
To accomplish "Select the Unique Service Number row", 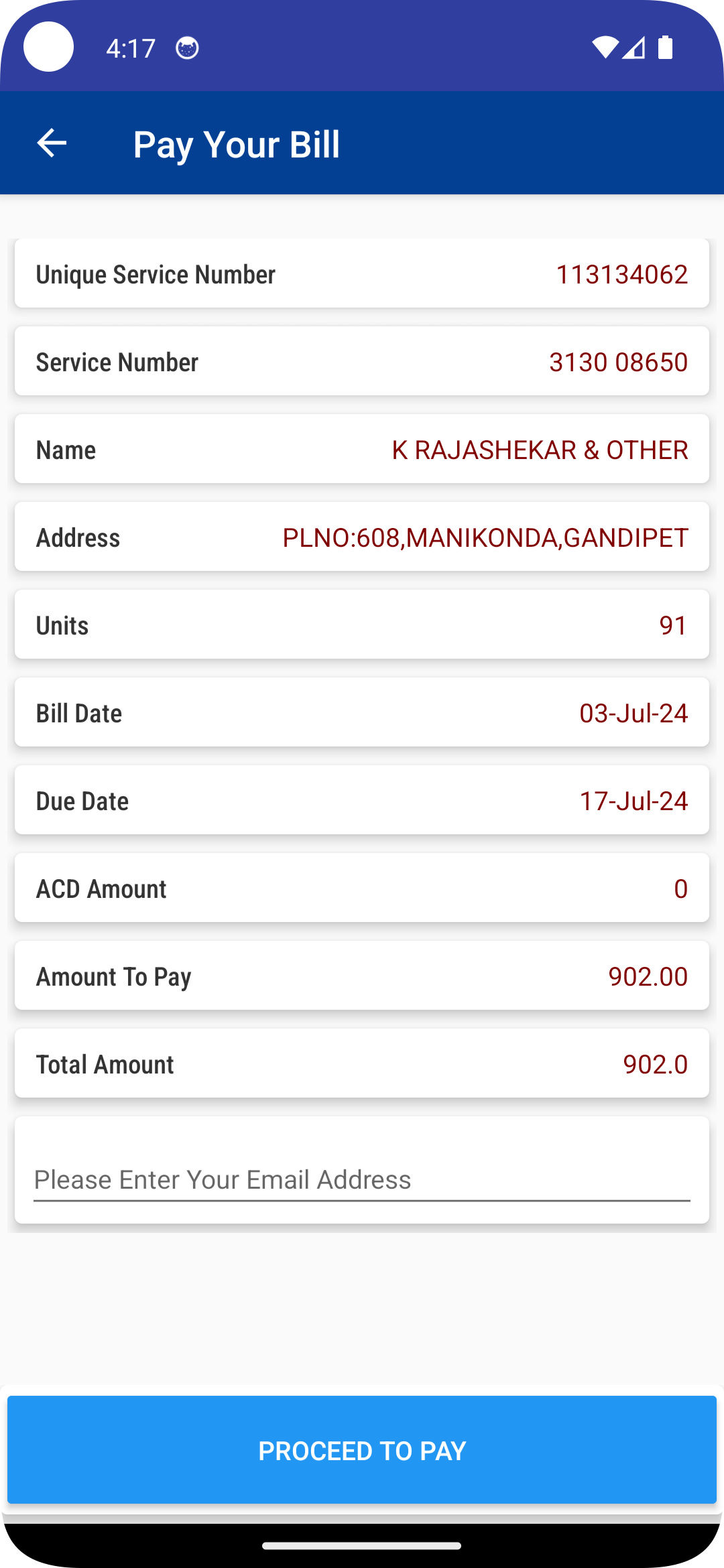I will [x=362, y=273].
